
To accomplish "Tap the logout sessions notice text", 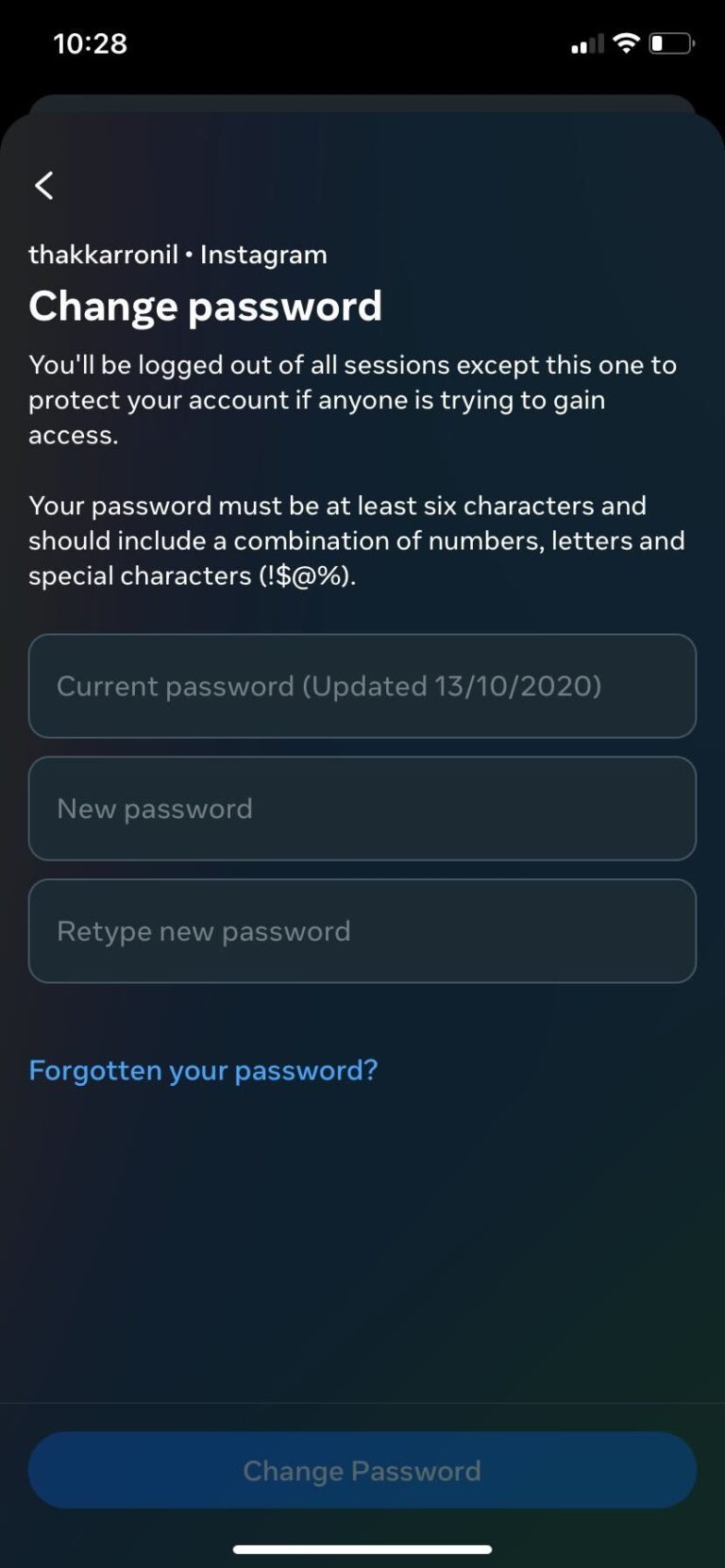I will (x=353, y=399).
